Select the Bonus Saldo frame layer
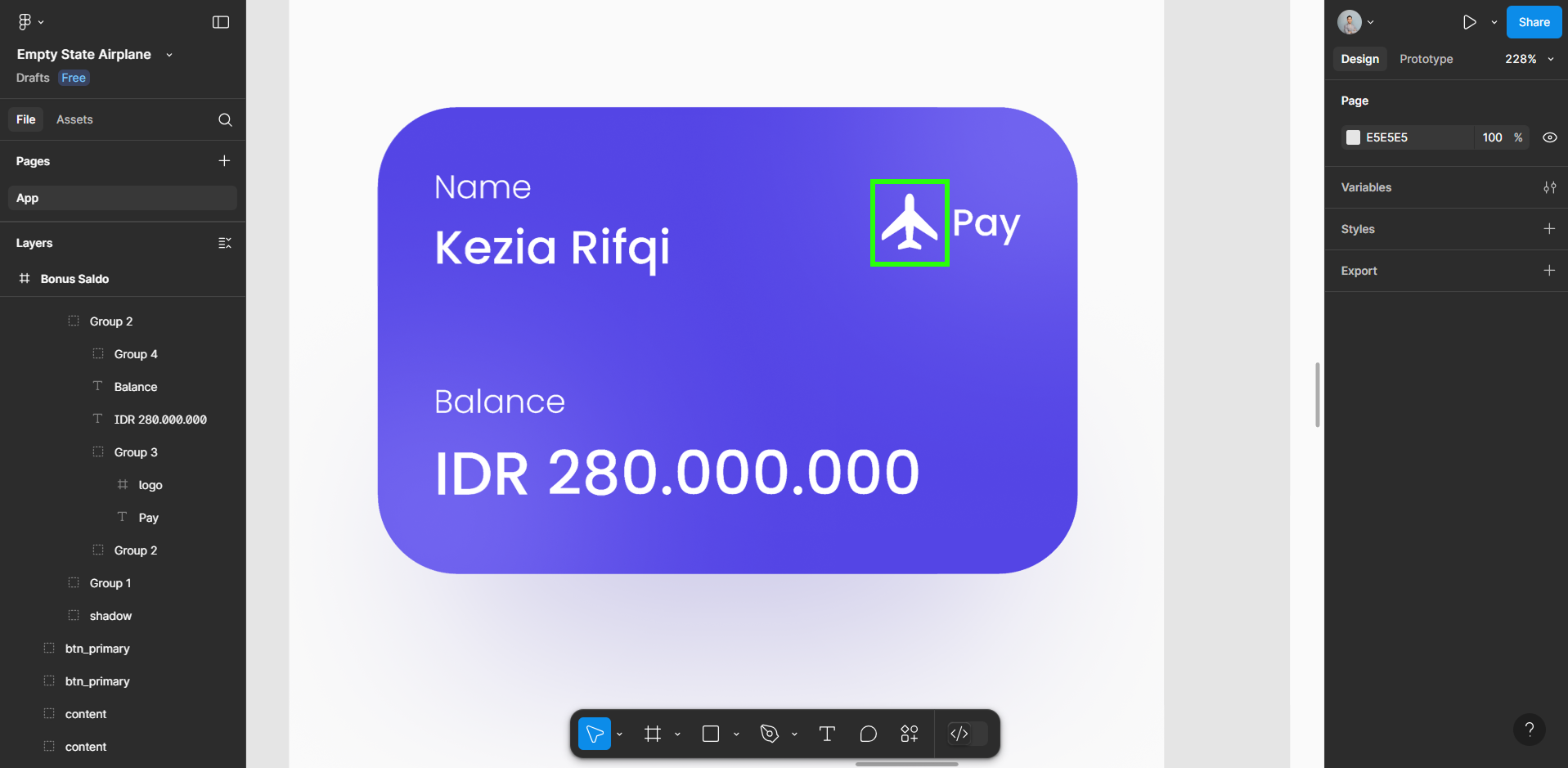 point(74,279)
